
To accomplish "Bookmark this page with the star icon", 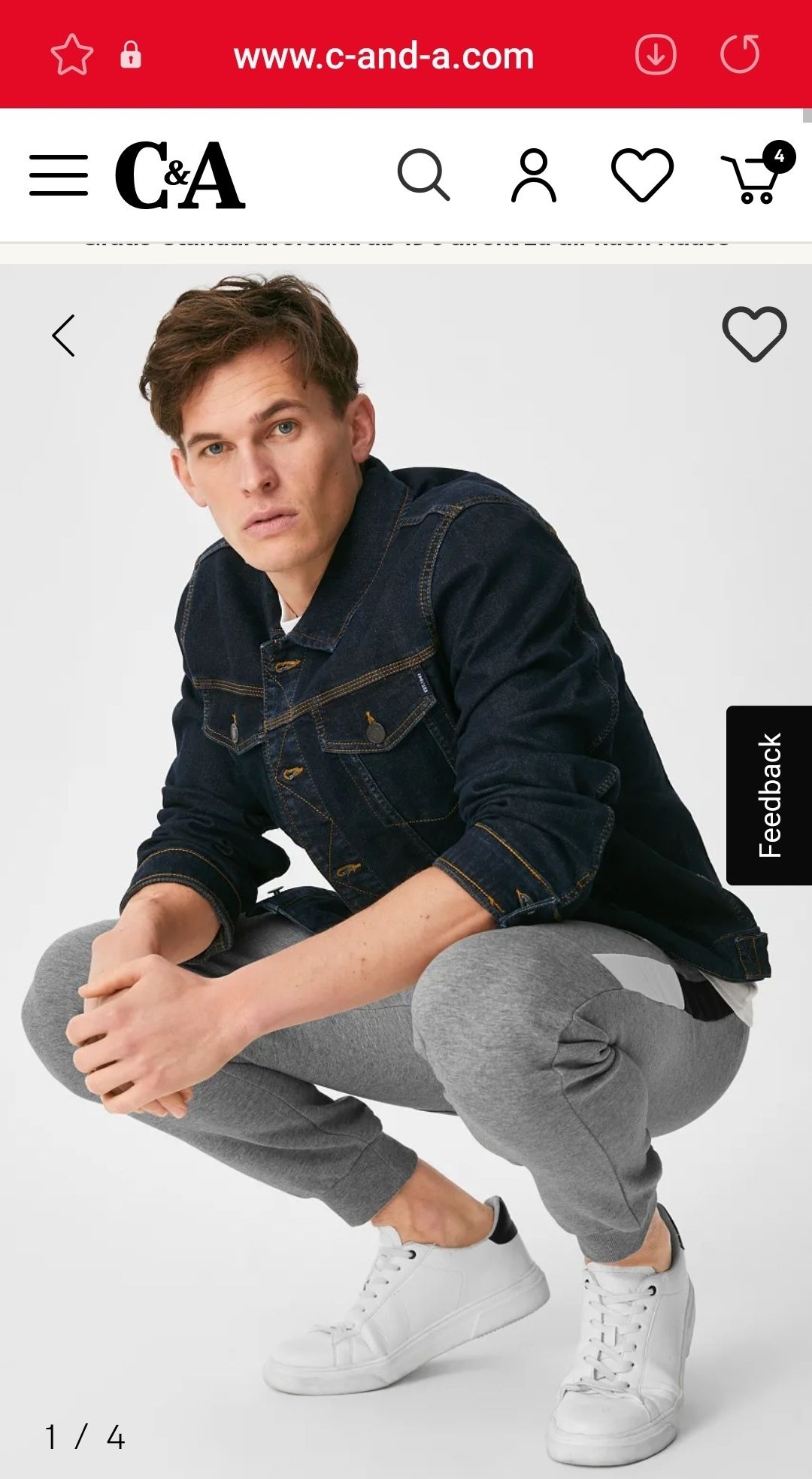I will [71, 55].
